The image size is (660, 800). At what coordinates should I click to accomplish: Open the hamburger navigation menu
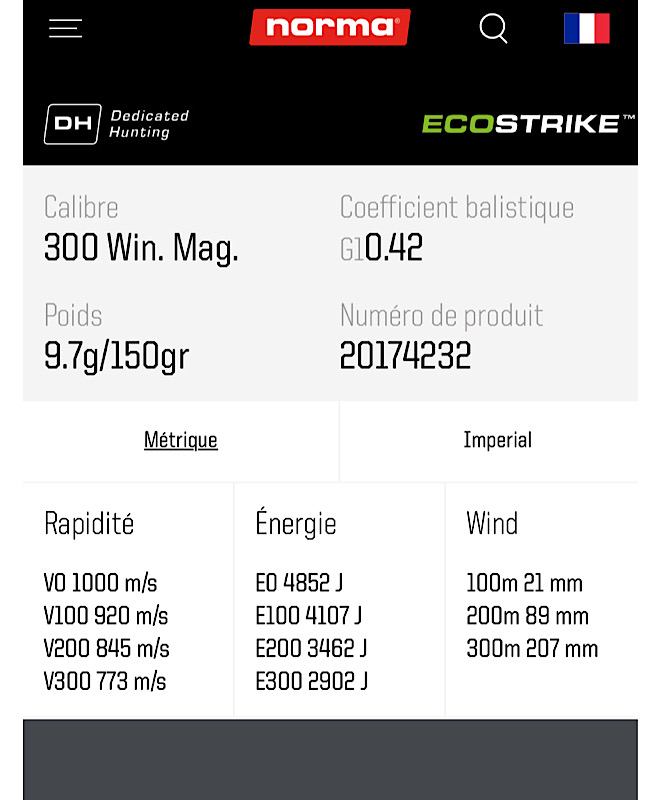65,28
